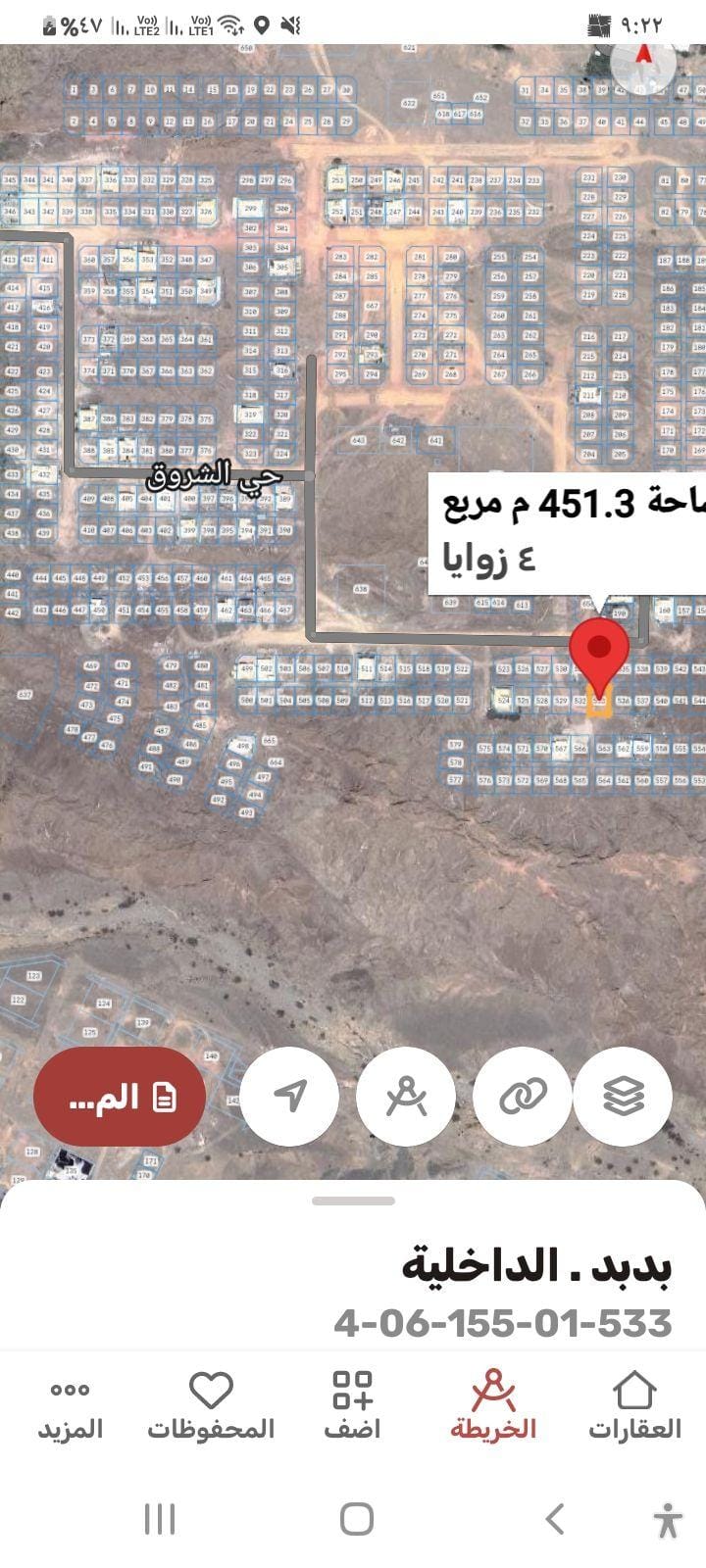The height and width of the screenshot is (1568, 706).
Task: Open the العقارات tab
Action: click(633, 1409)
